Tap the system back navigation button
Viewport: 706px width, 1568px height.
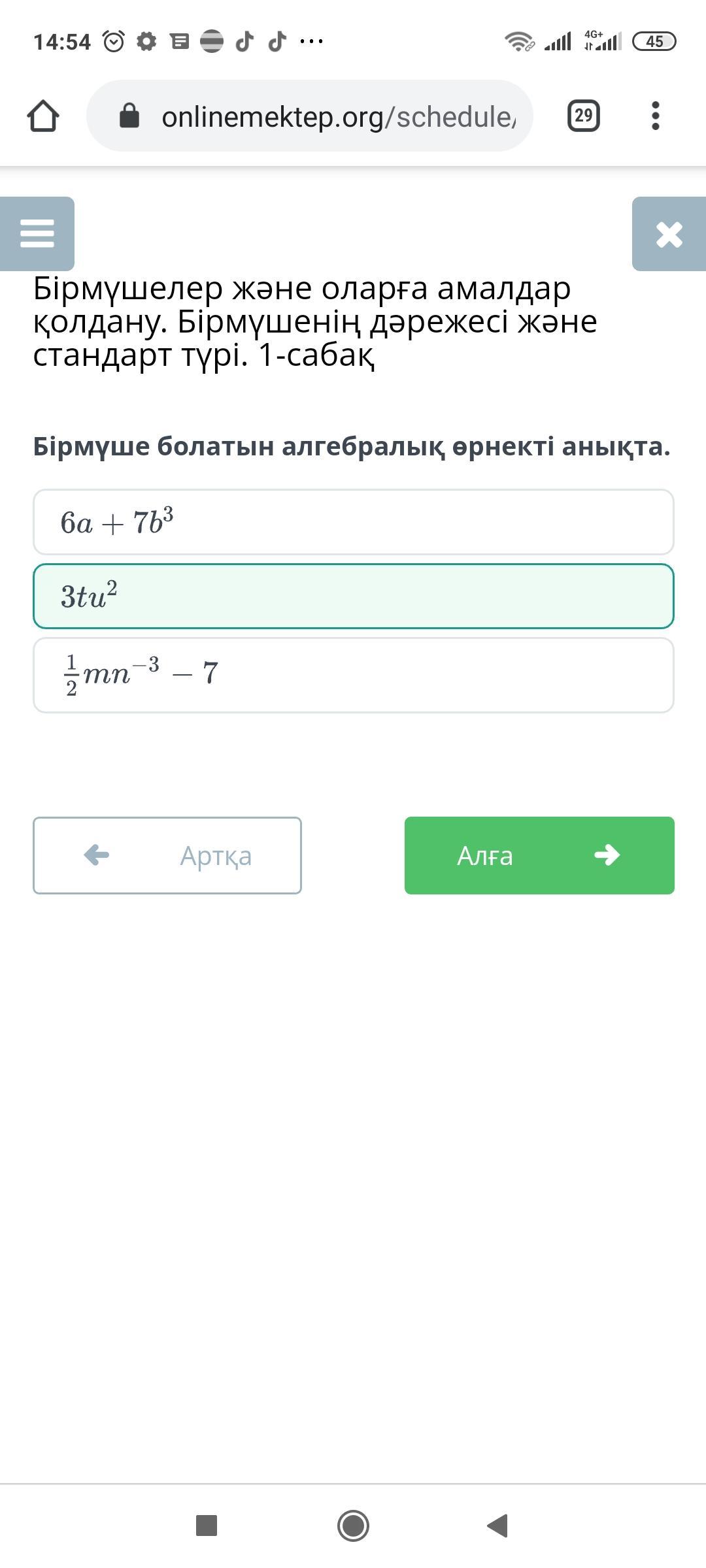click(498, 1526)
